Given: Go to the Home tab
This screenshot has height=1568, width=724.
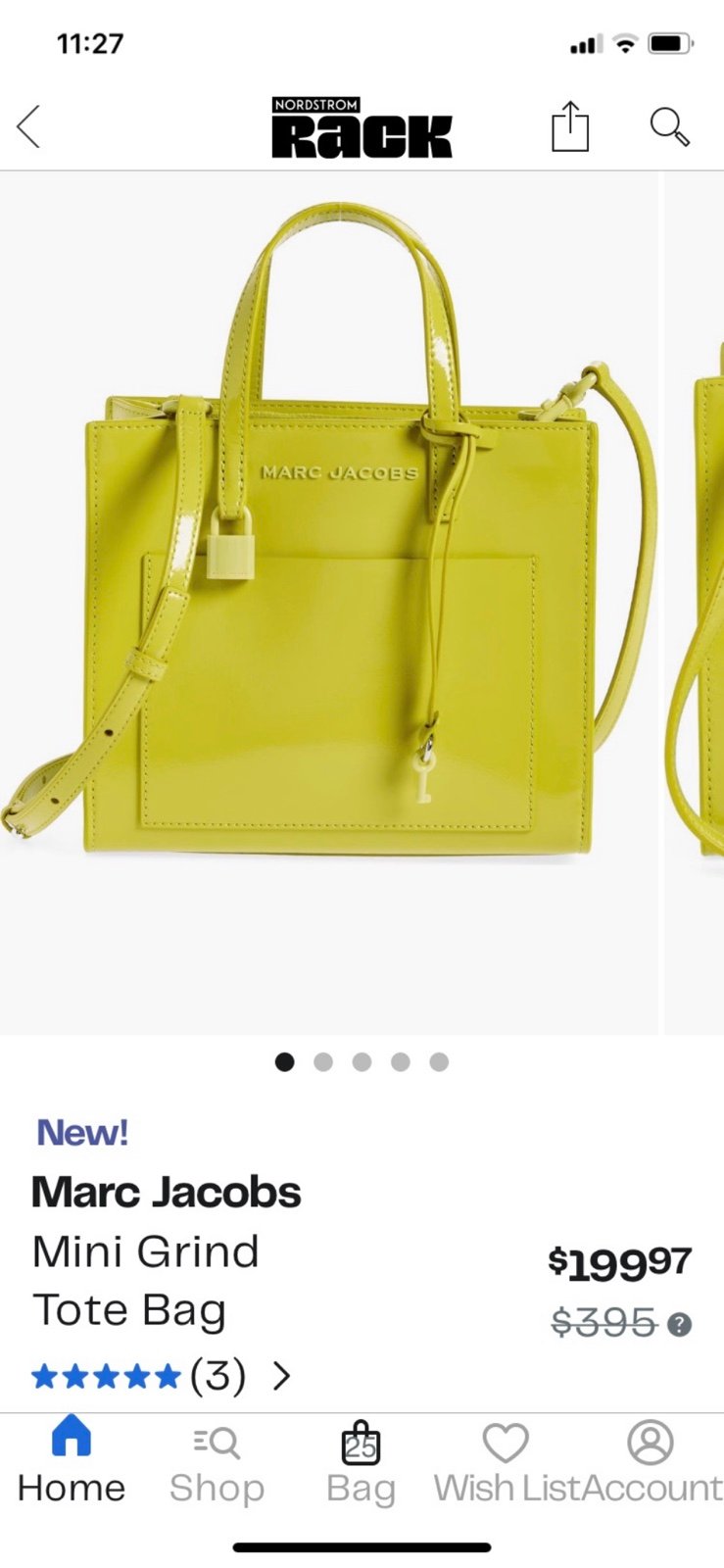Looking at the screenshot, I should tap(72, 1460).
